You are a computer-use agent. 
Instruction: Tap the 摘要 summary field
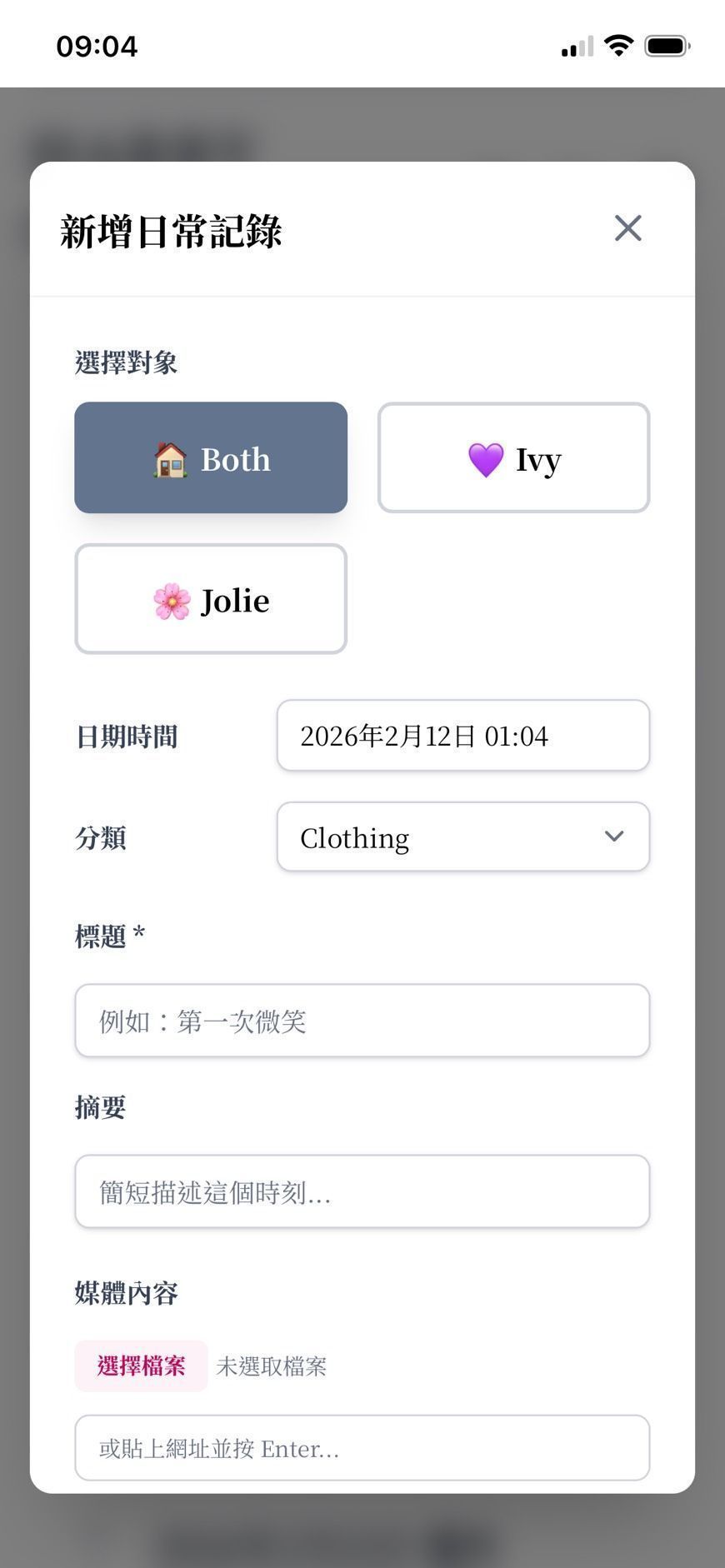(362, 1191)
